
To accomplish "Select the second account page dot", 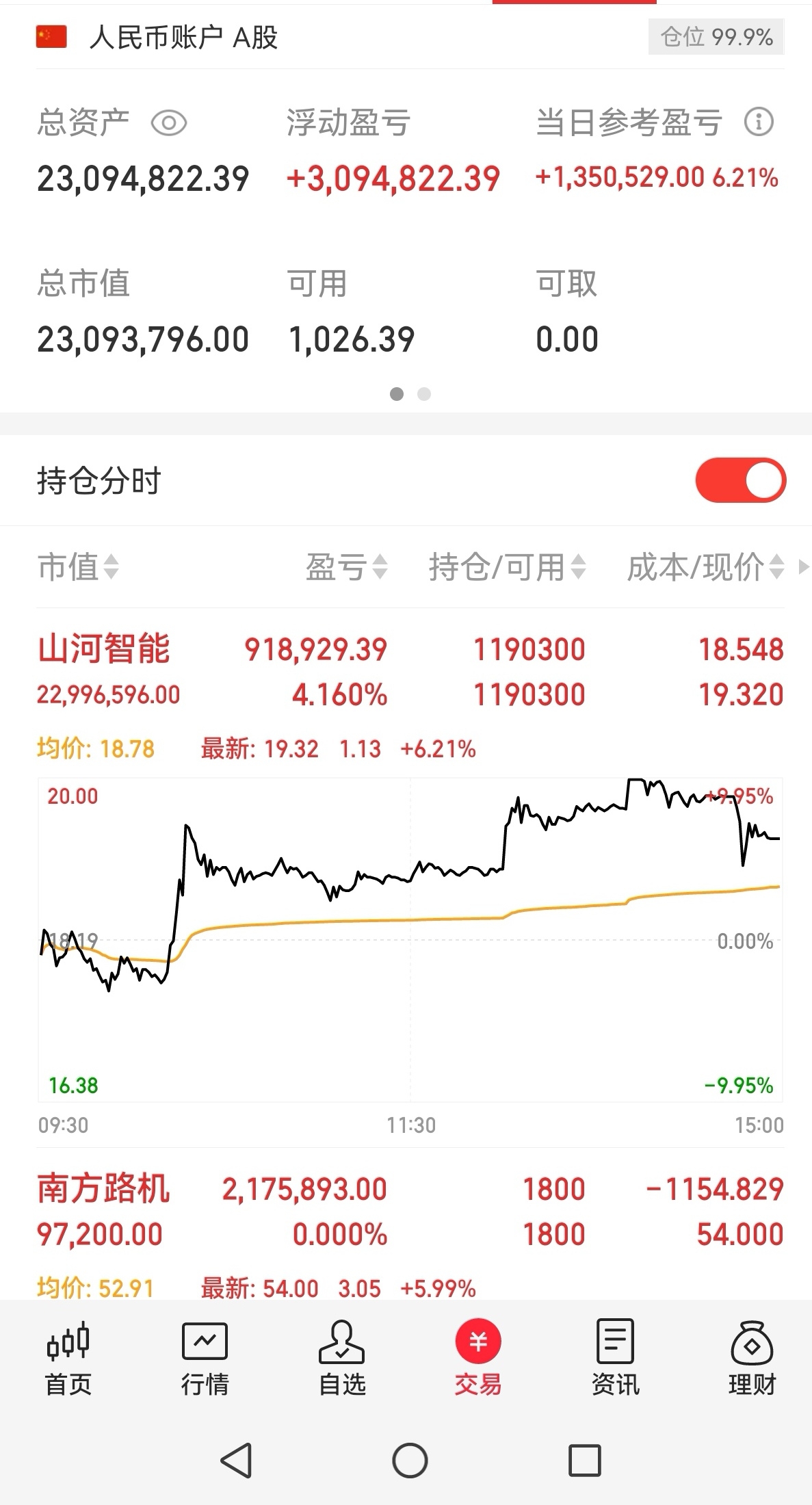I will pyautogui.click(x=424, y=394).
